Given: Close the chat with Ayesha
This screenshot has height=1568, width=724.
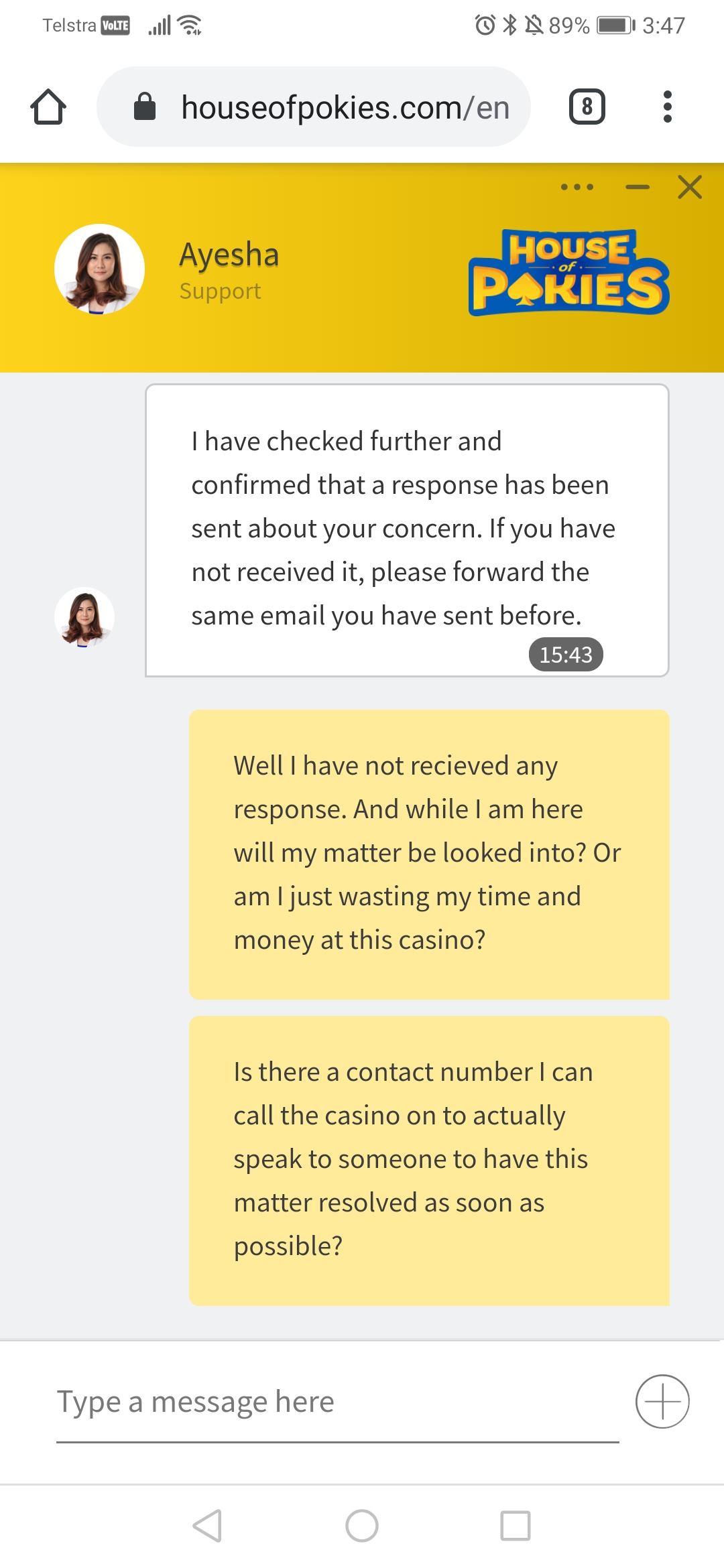Looking at the screenshot, I should pyautogui.click(x=689, y=187).
